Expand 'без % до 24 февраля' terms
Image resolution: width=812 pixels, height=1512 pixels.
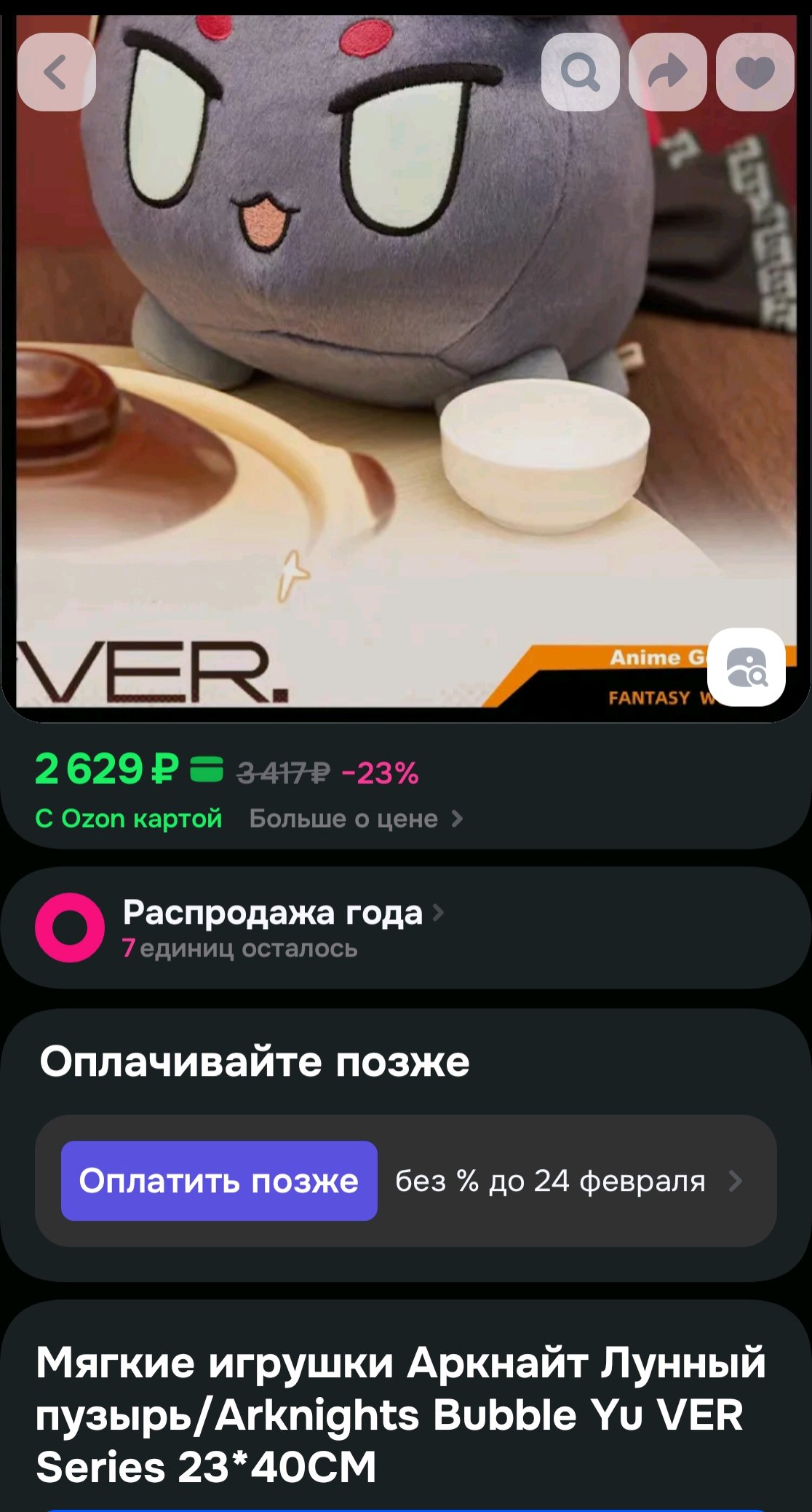[568, 1181]
